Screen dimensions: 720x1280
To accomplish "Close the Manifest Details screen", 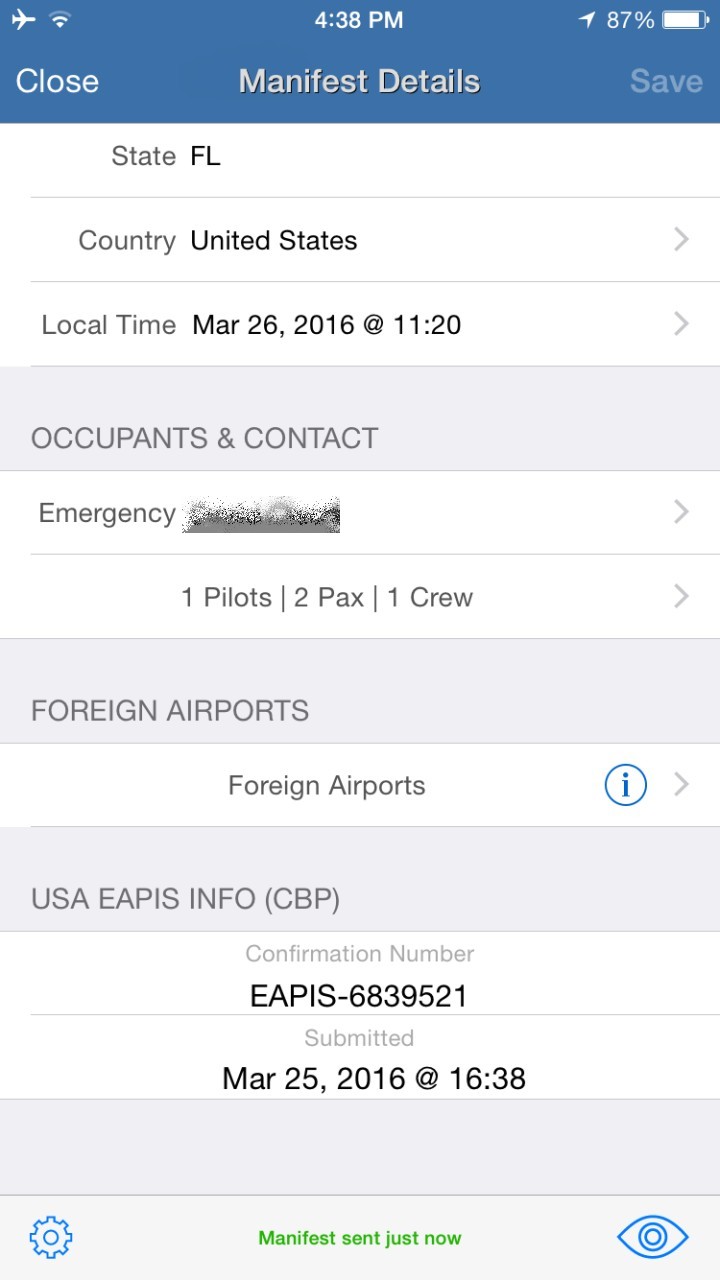I will point(57,81).
